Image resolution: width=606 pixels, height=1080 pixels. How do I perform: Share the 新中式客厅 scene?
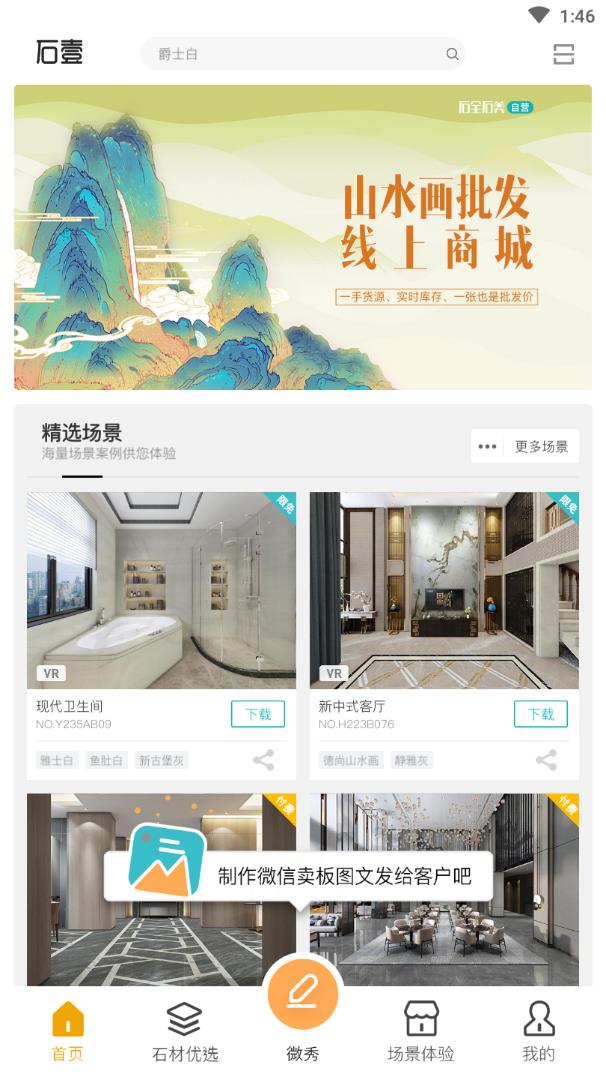click(x=546, y=760)
